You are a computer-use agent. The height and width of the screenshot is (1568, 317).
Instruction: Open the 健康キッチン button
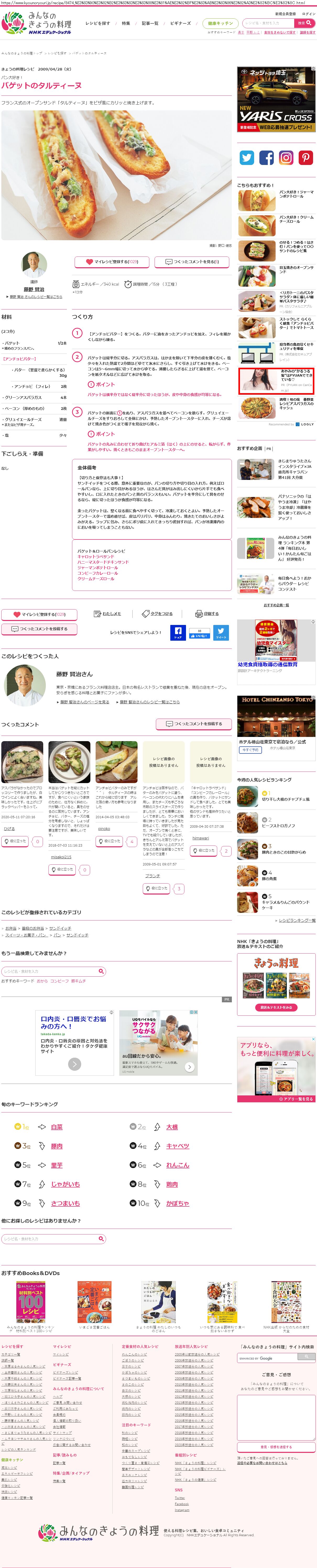tap(220, 23)
